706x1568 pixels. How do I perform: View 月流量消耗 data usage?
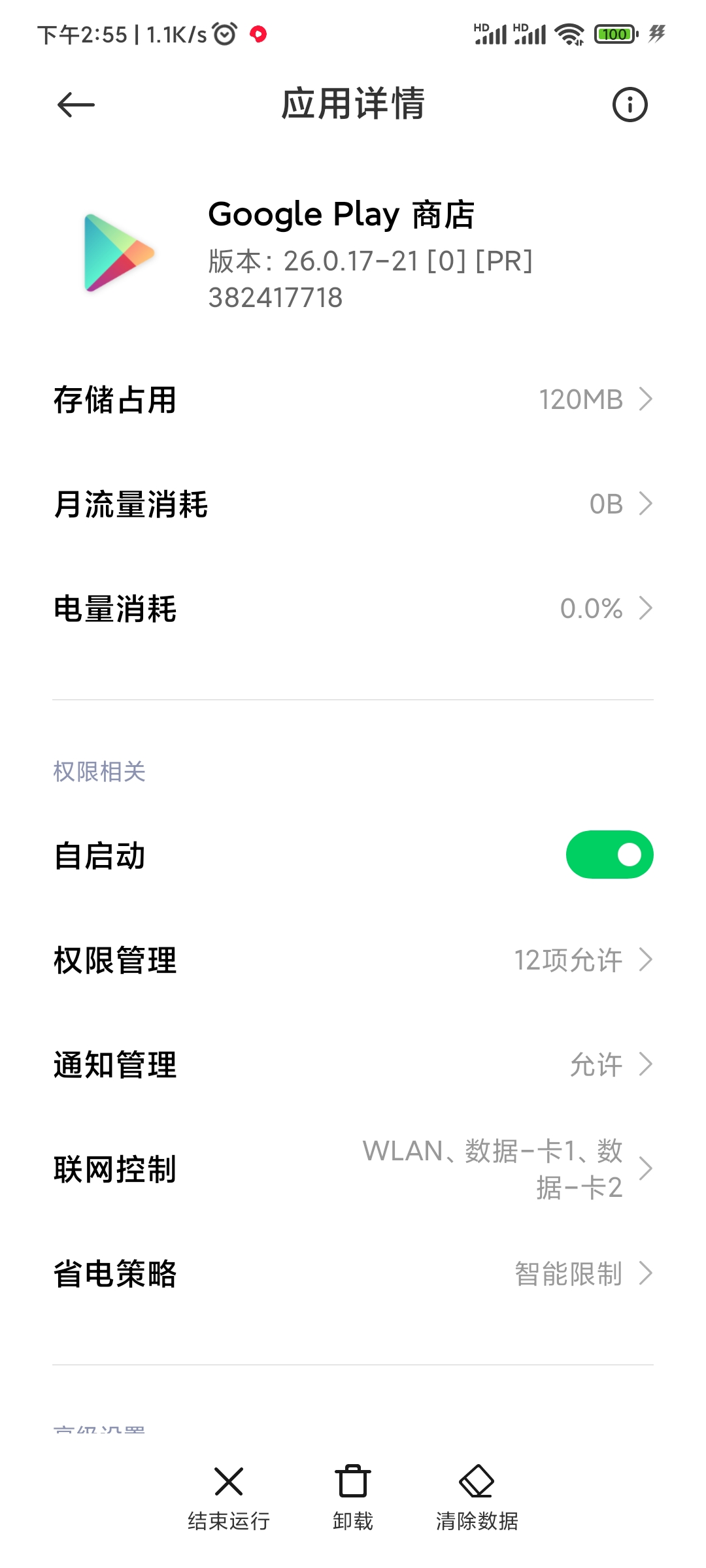click(x=353, y=504)
